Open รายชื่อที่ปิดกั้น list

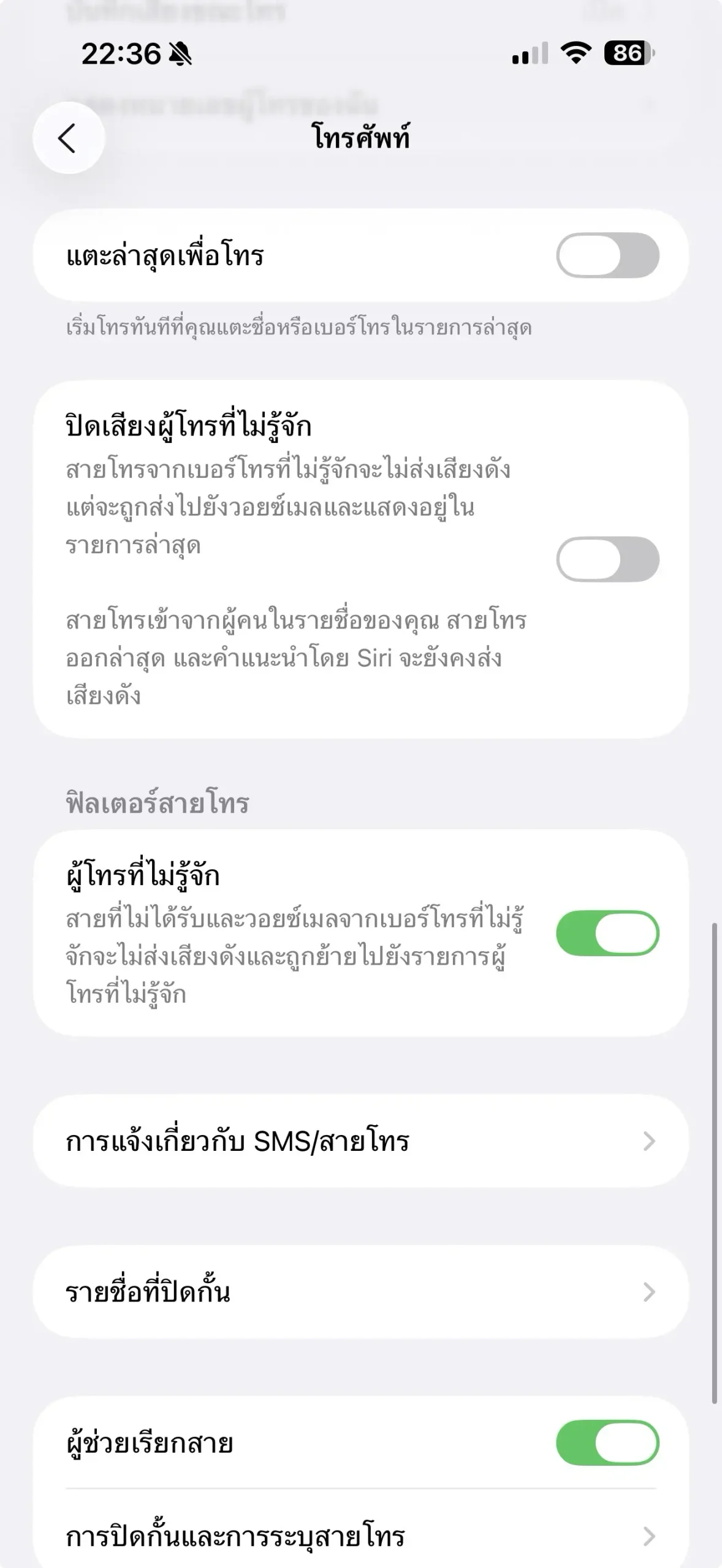(x=360, y=1292)
